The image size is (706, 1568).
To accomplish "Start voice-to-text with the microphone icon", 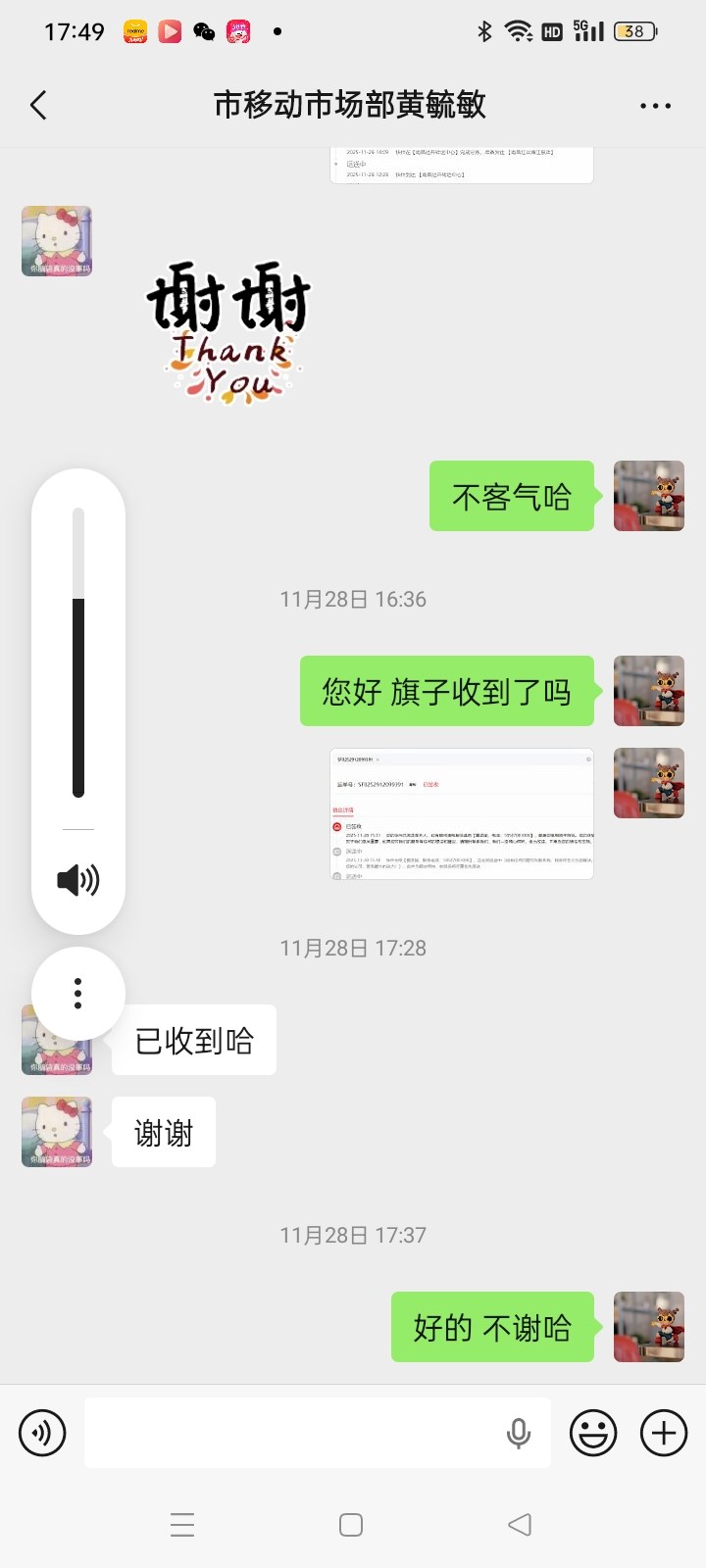I will point(519,1433).
